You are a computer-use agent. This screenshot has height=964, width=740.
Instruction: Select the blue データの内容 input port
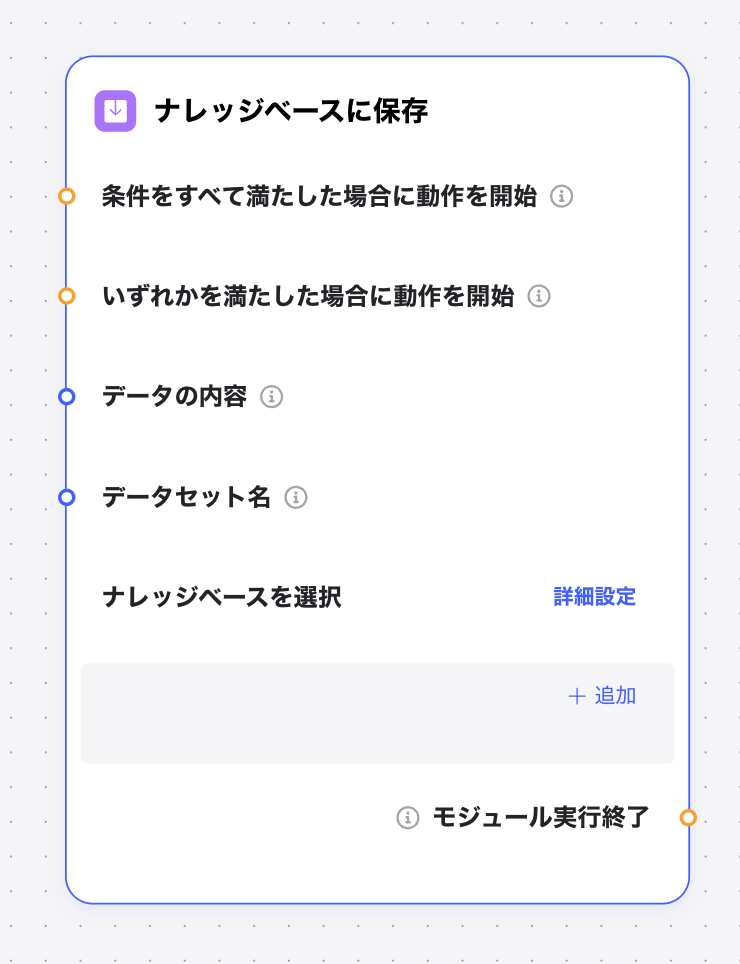click(x=67, y=397)
